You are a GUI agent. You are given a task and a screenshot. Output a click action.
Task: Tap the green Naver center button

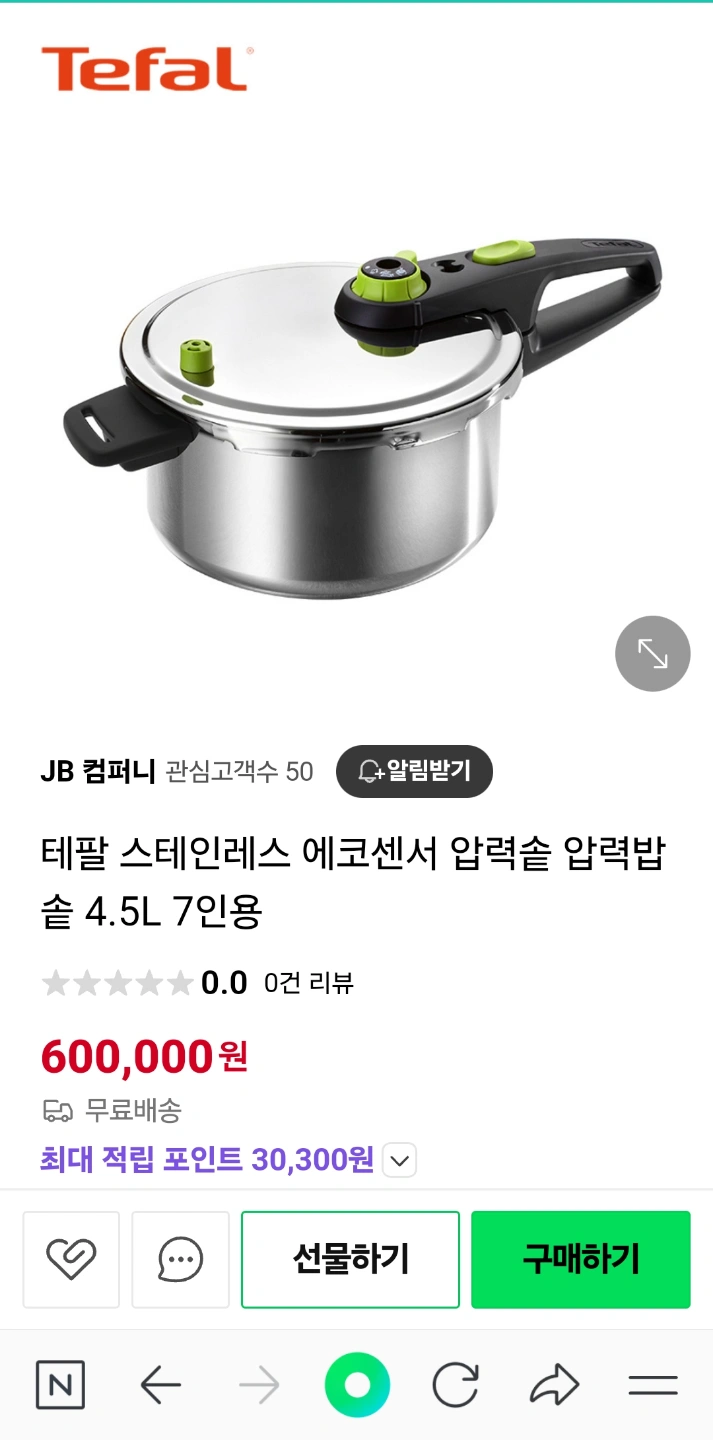pos(357,1386)
